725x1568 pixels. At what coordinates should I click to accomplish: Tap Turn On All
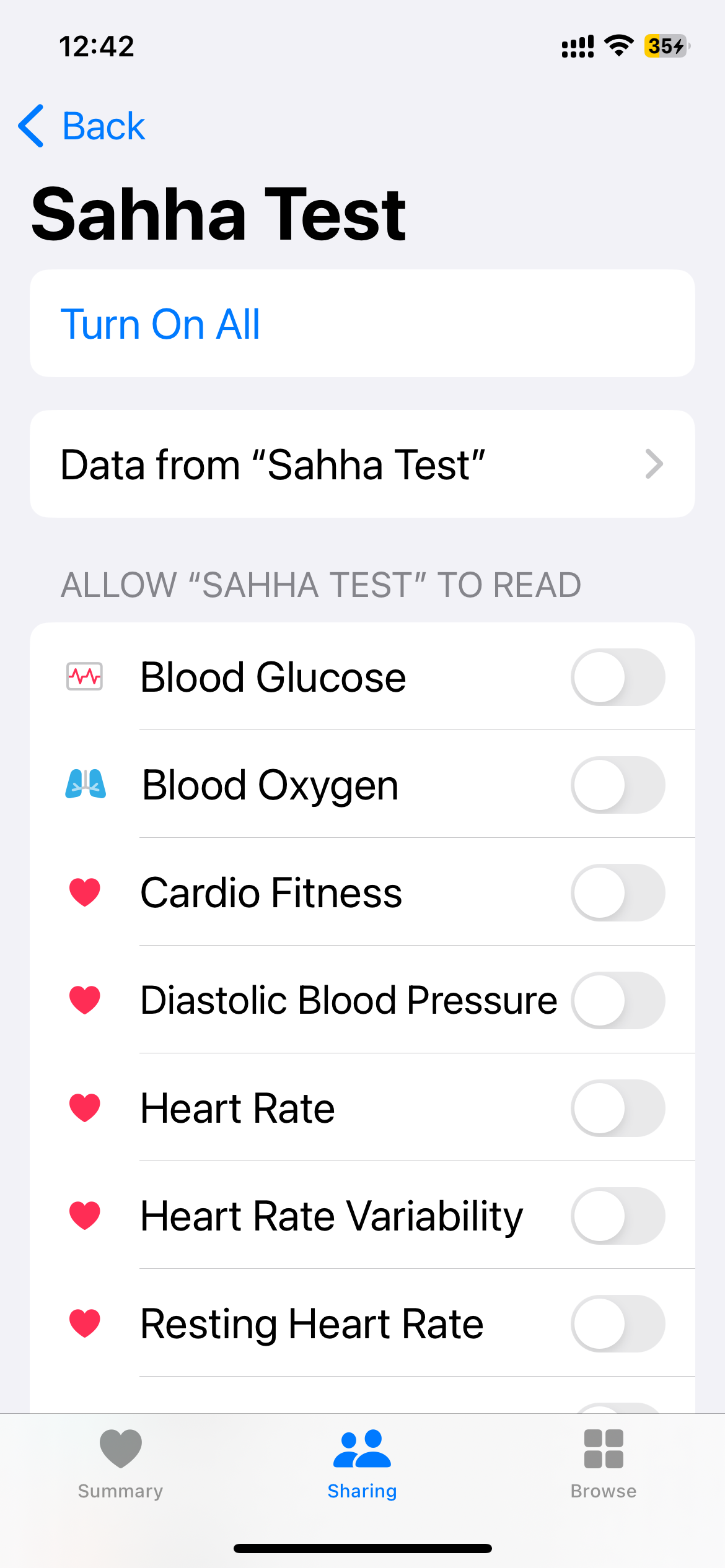click(162, 323)
